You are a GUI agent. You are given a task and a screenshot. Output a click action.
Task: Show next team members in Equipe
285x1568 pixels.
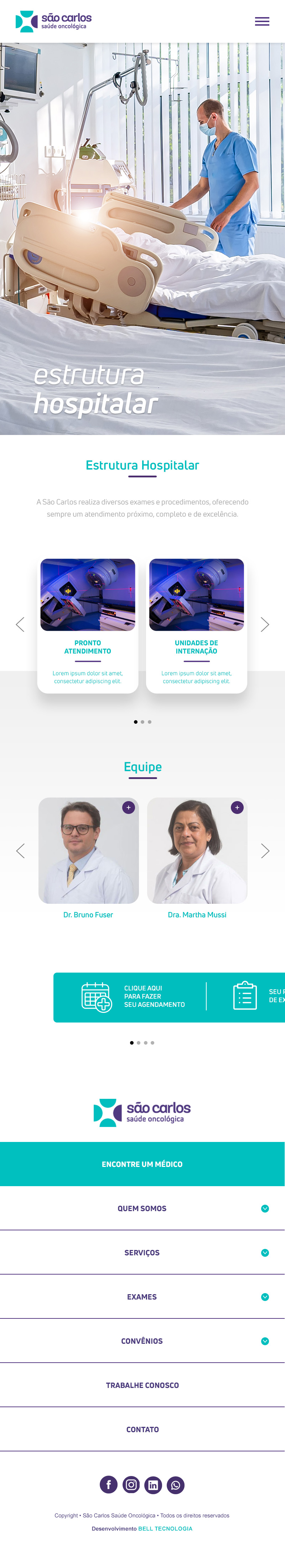pyautogui.click(x=265, y=851)
